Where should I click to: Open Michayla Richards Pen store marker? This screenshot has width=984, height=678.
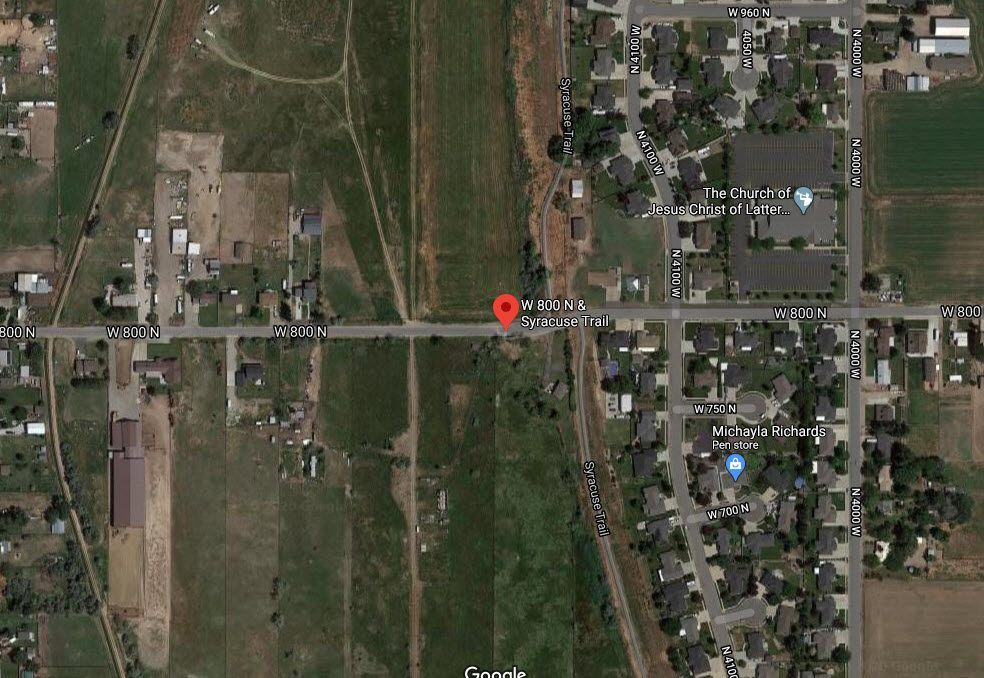[x=735, y=465]
